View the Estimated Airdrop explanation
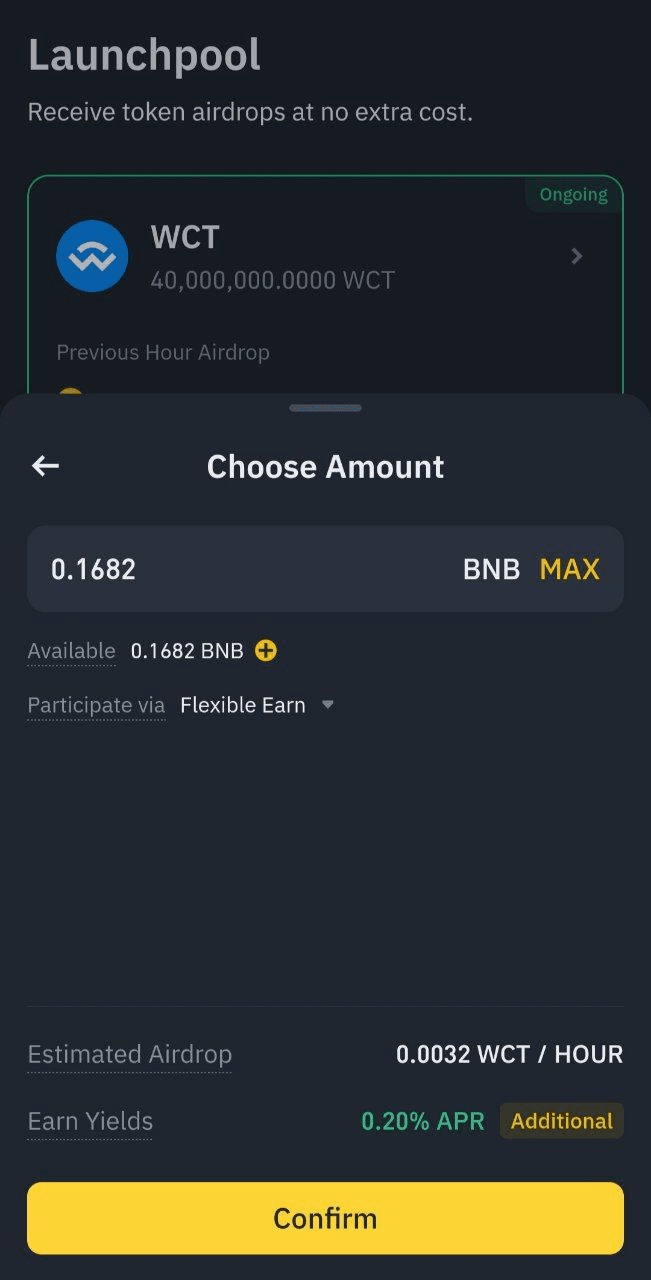This screenshot has width=651, height=1280. (x=130, y=1055)
